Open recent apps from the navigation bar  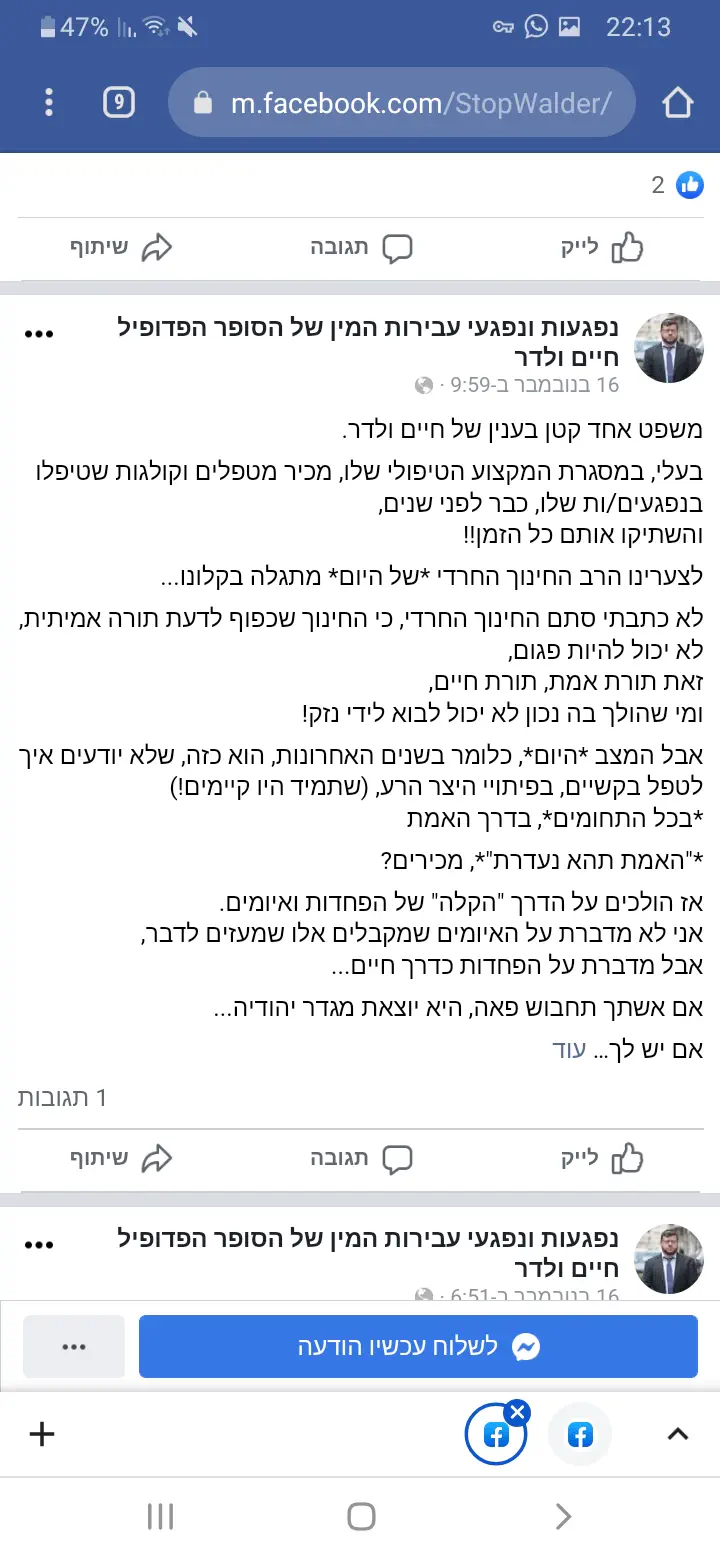[x=160, y=1517]
